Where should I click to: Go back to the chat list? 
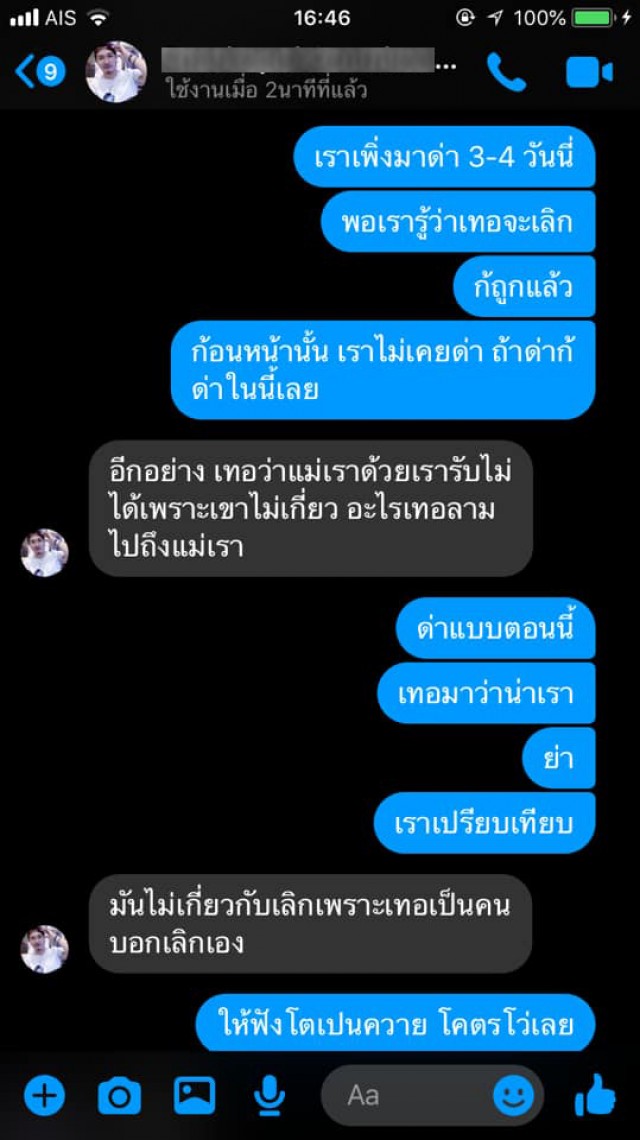(x=38, y=71)
